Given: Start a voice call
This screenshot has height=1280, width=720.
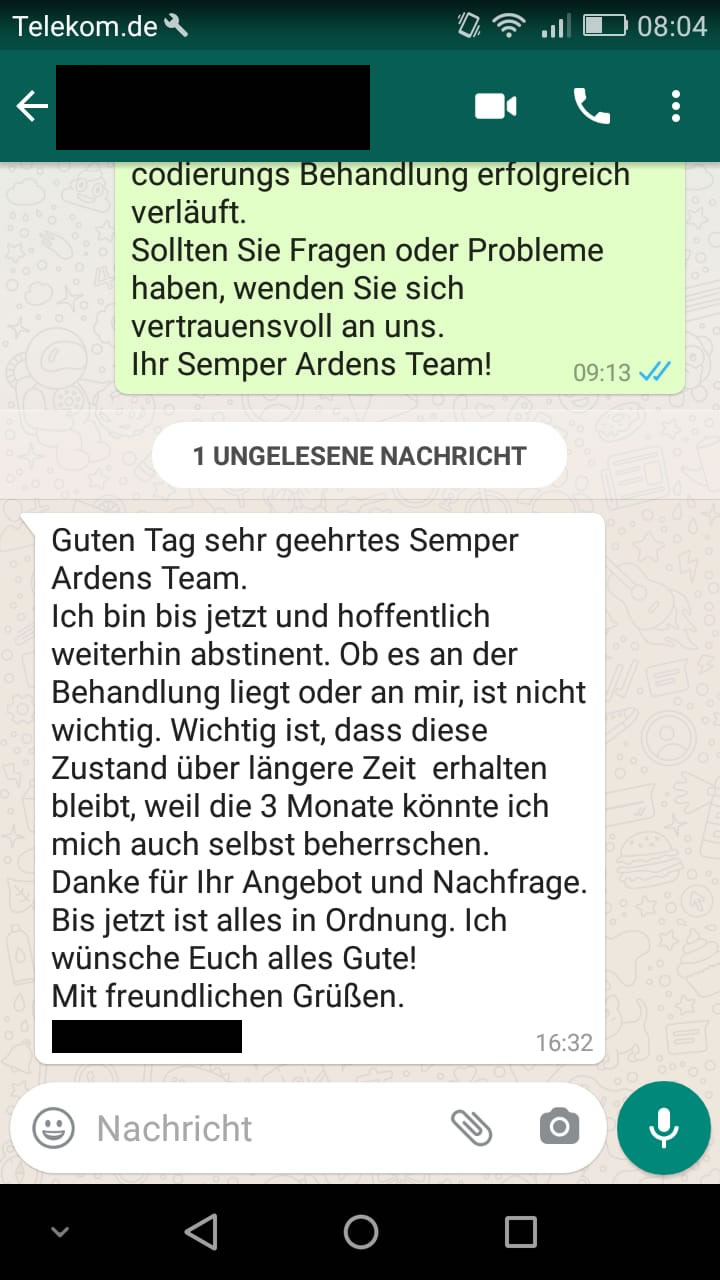Looking at the screenshot, I should (591, 106).
